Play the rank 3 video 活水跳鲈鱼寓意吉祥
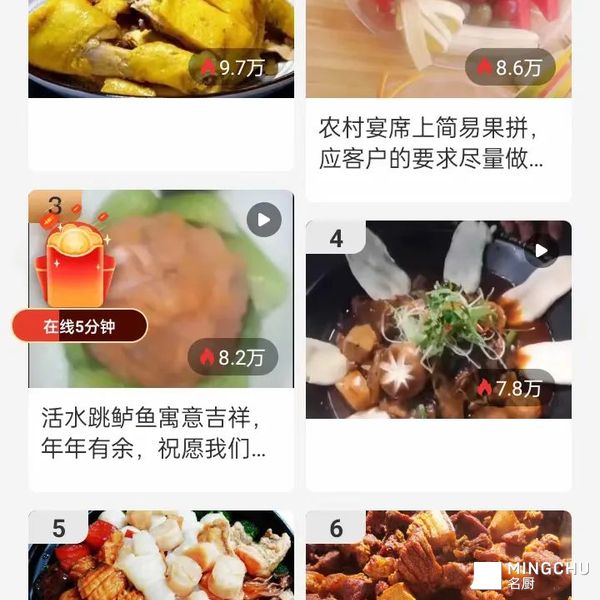Viewport: 600px width, 600px height. pyautogui.click(x=264, y=220)
